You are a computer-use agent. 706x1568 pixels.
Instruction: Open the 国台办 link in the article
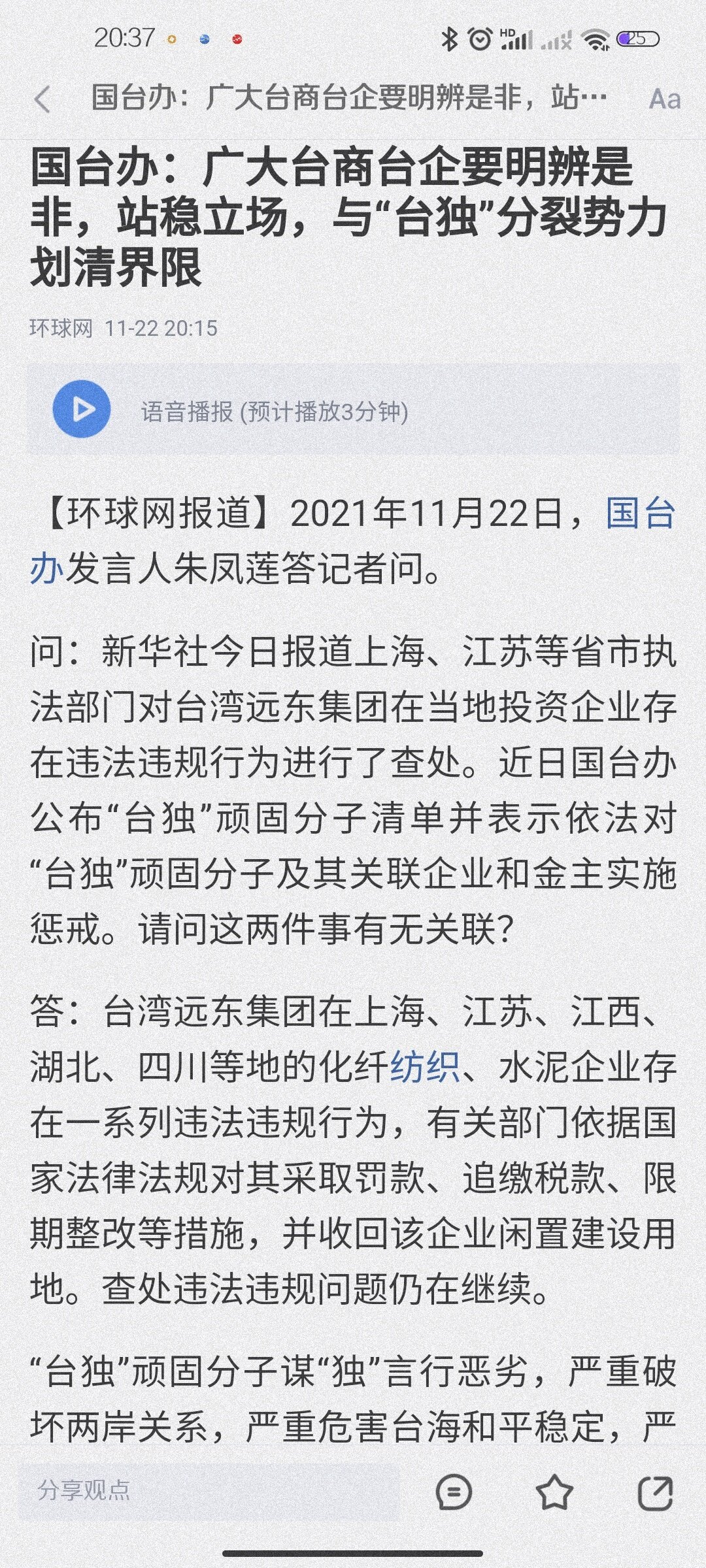pyautogui.click(x=640, y=513)
